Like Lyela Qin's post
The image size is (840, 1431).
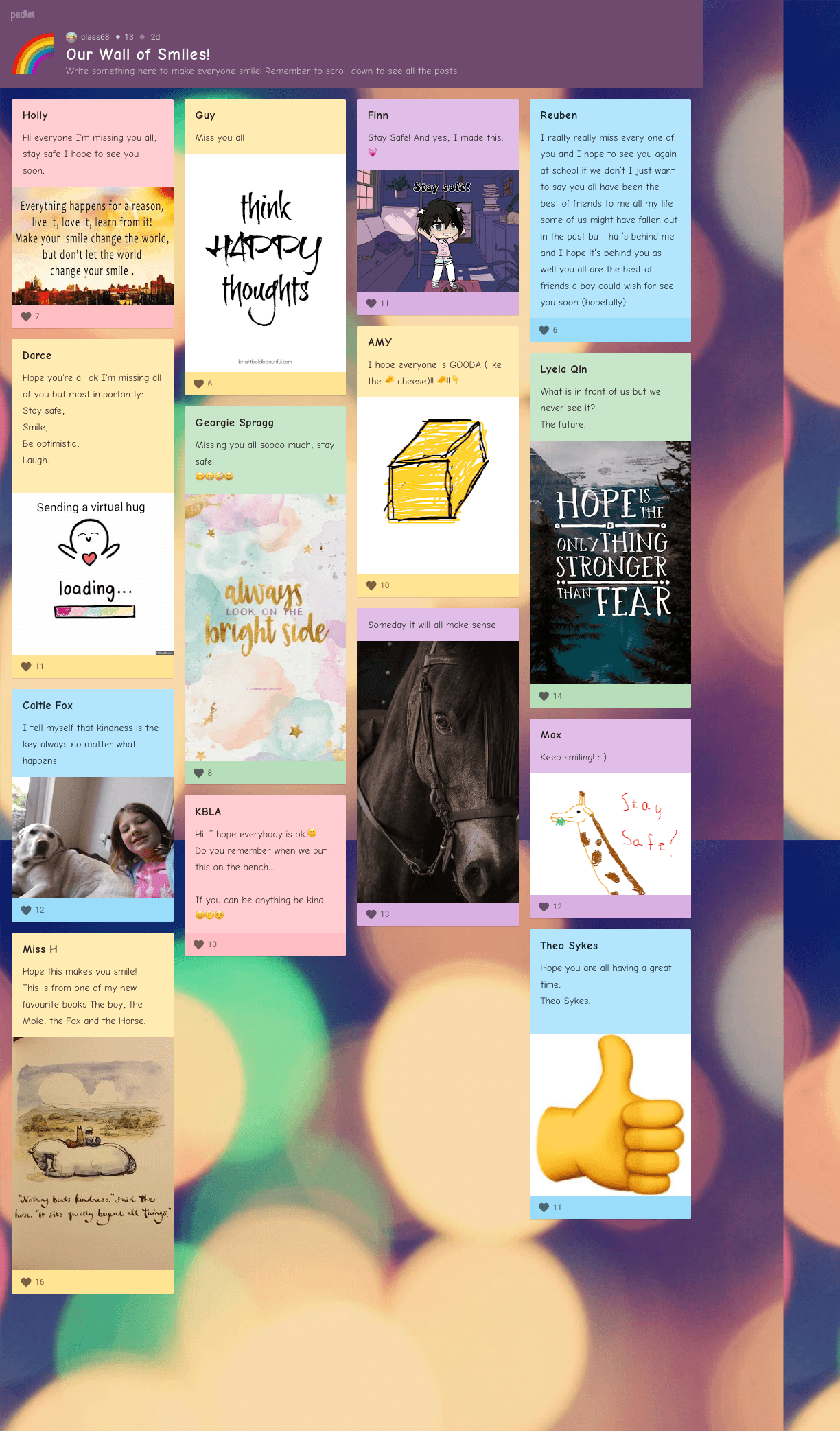point(544,696)
